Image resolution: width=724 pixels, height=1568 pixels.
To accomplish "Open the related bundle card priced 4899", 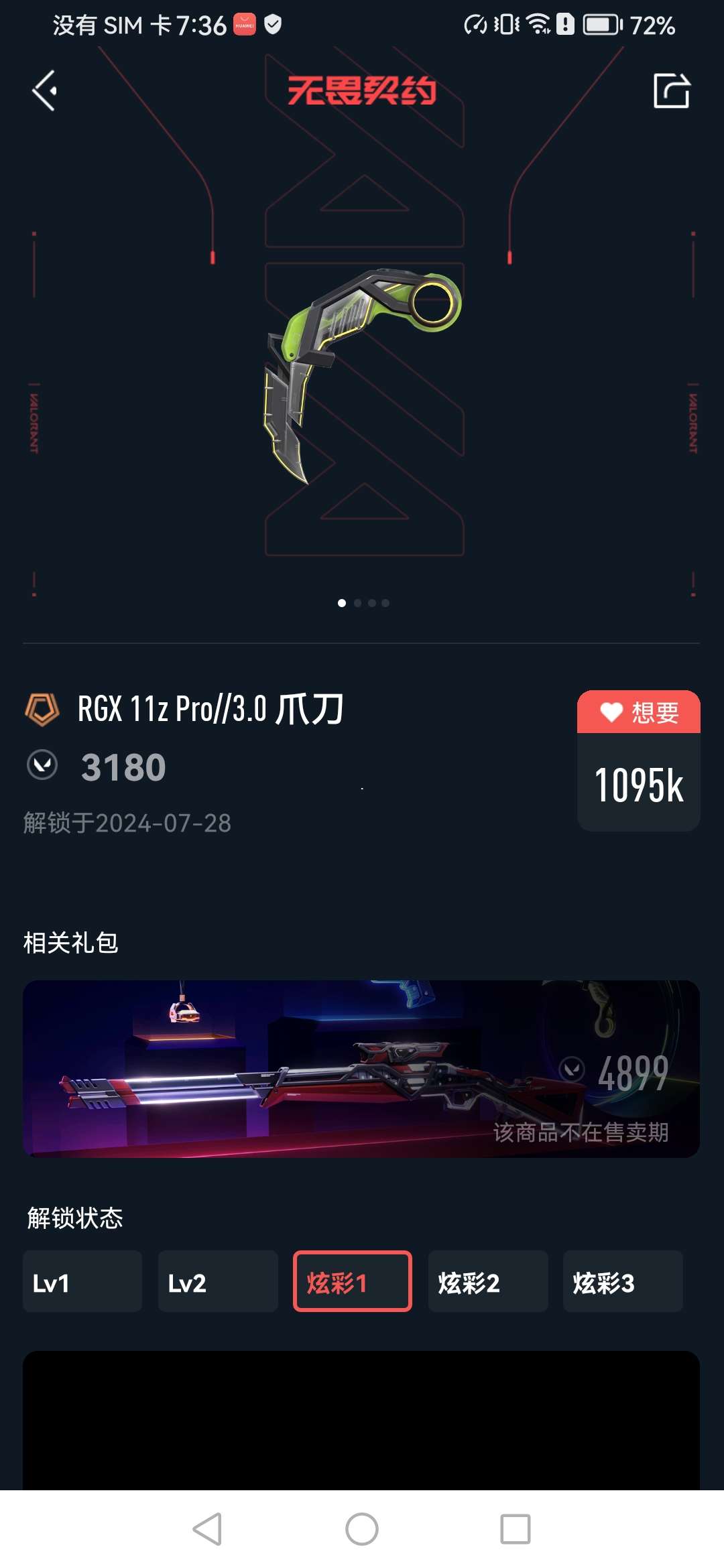I will [361, 1069].
